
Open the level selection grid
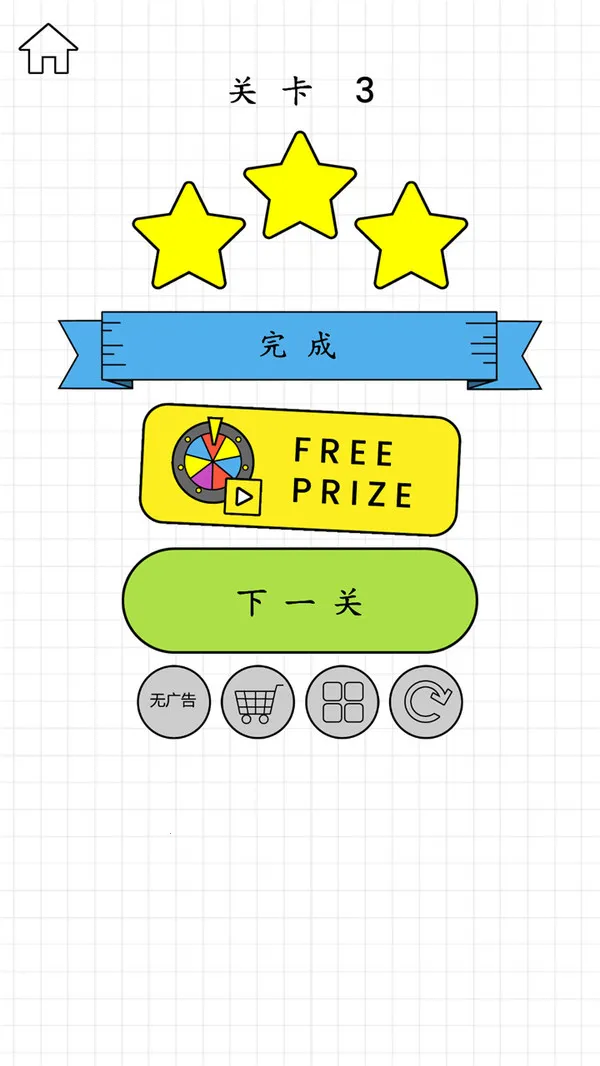point(342,701)
